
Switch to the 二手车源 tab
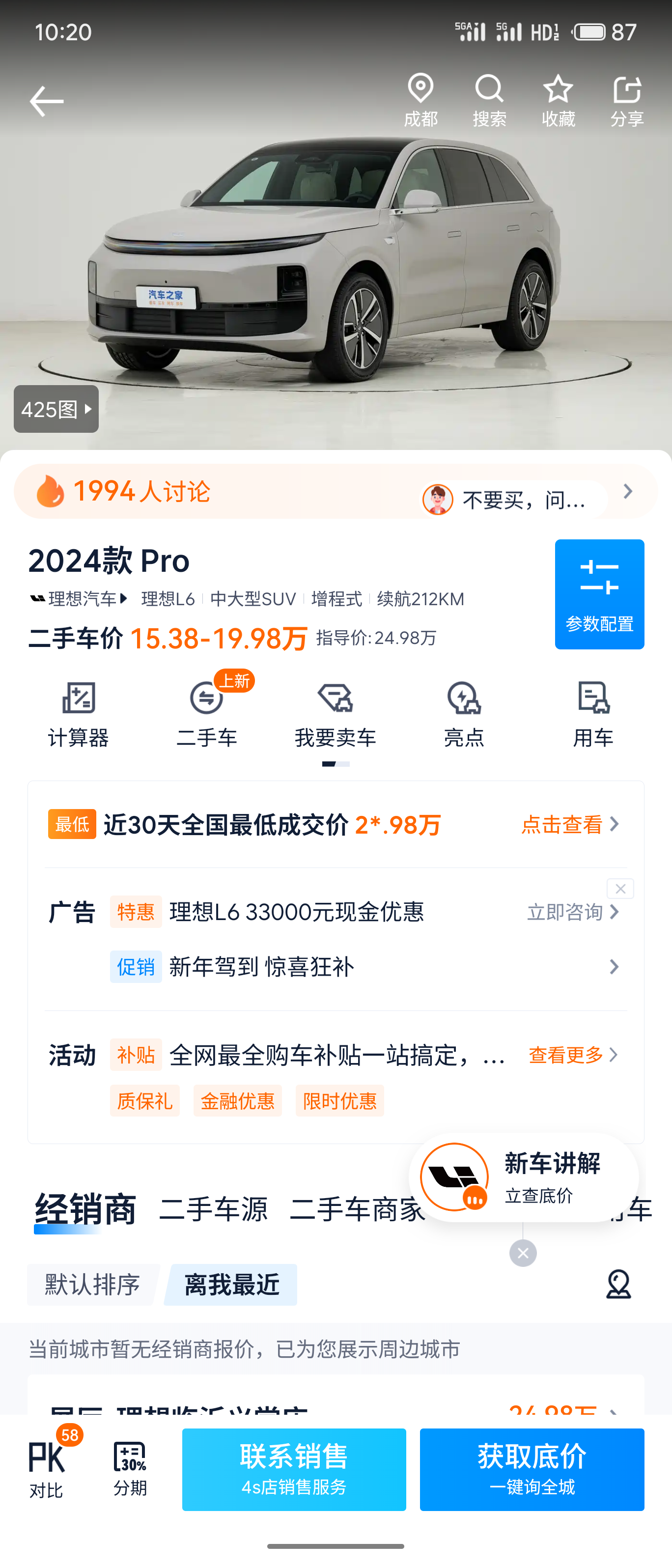[213, 1209]
